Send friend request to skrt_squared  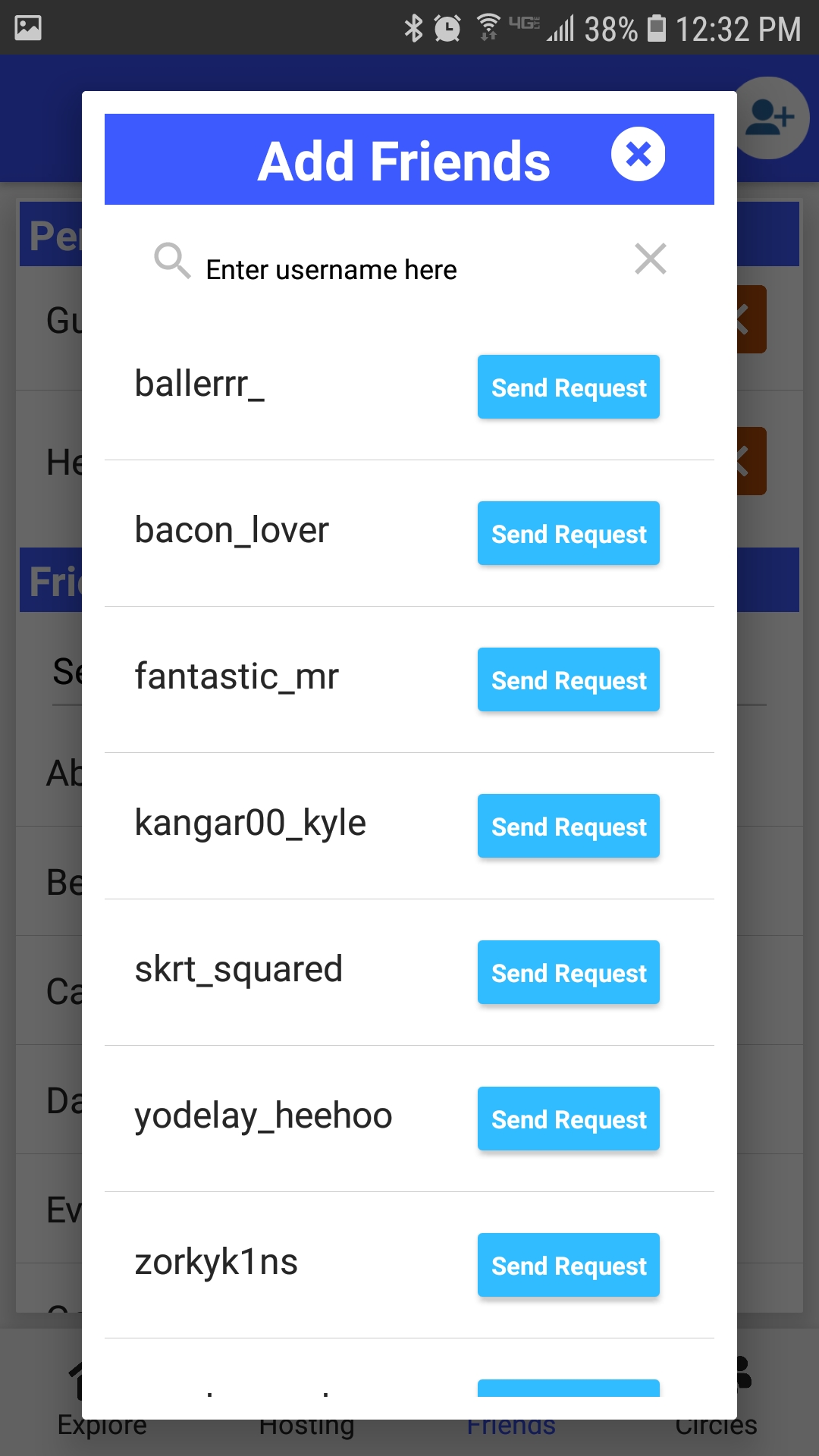[x=569, y=972]
